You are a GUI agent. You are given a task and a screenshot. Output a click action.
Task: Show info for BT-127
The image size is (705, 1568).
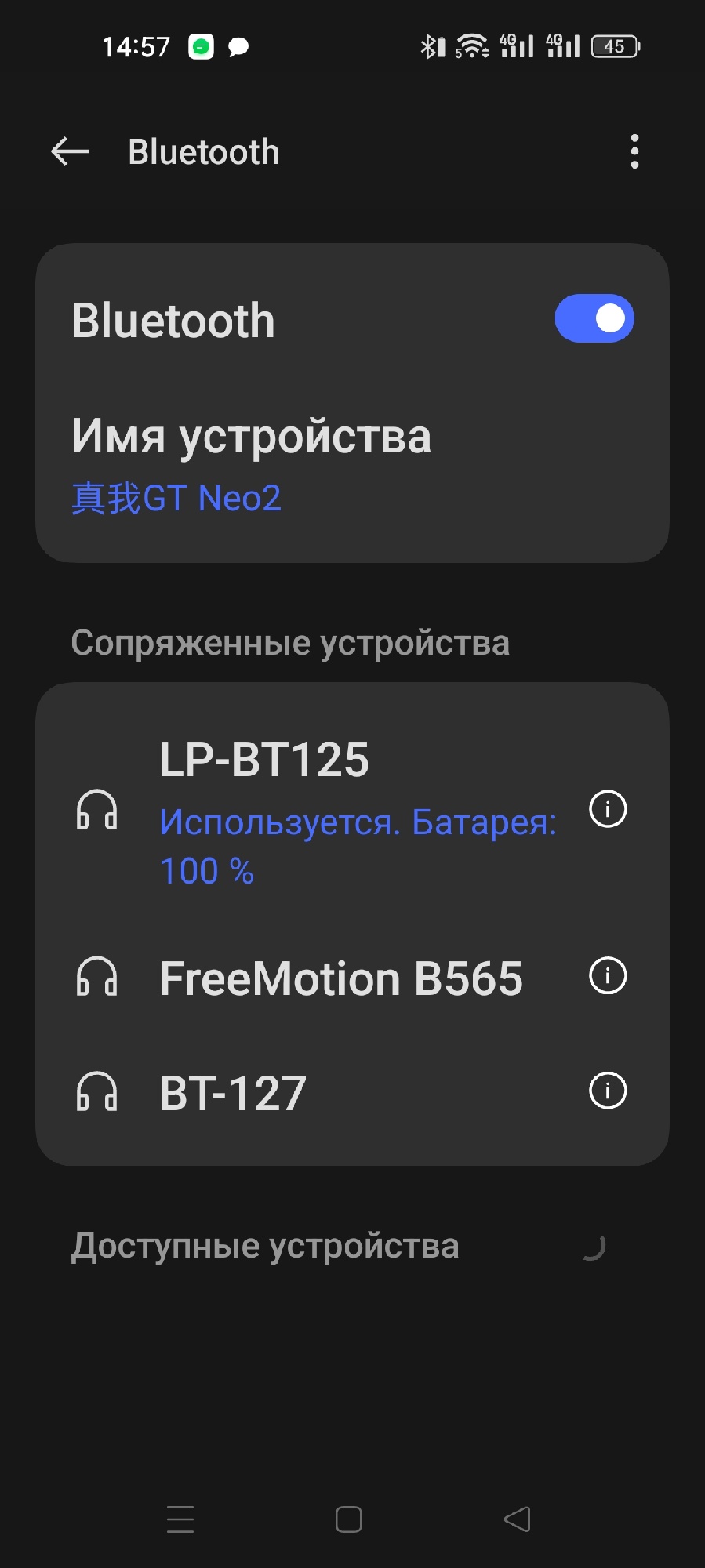608,1091
